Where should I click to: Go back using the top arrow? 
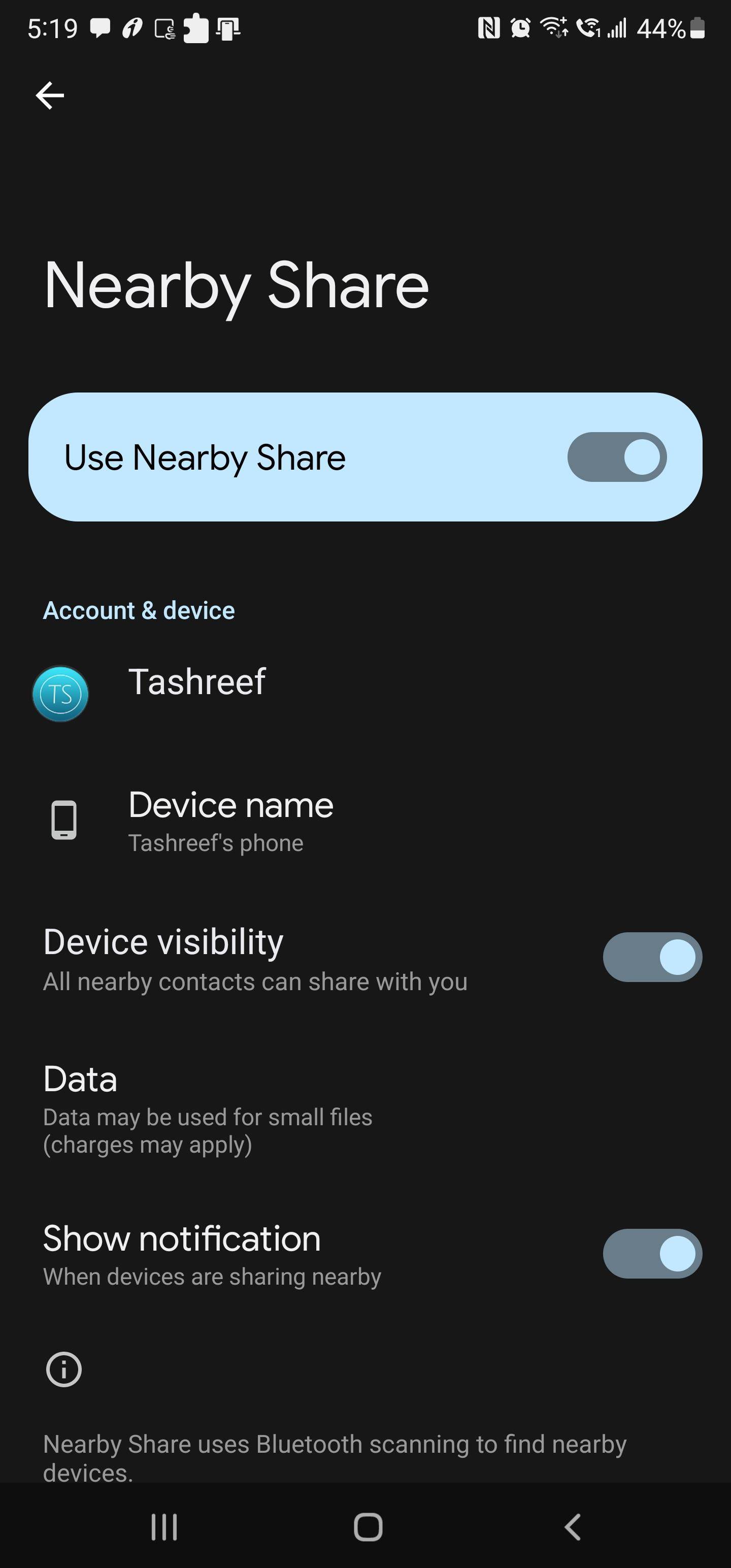(50, 95)
